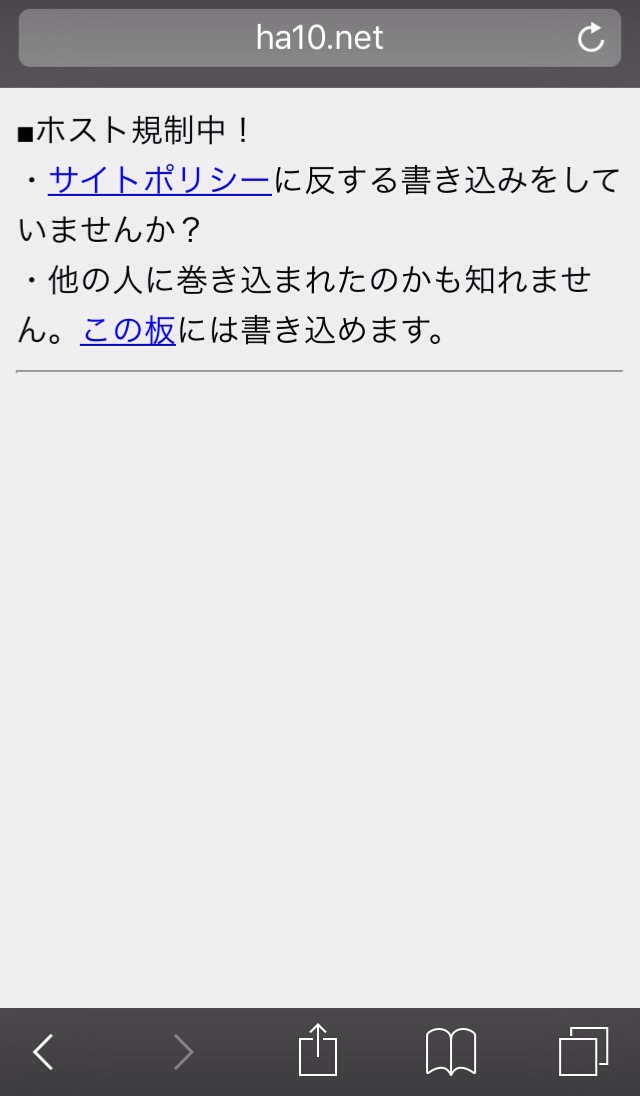Go back to the previous page

43,1052
